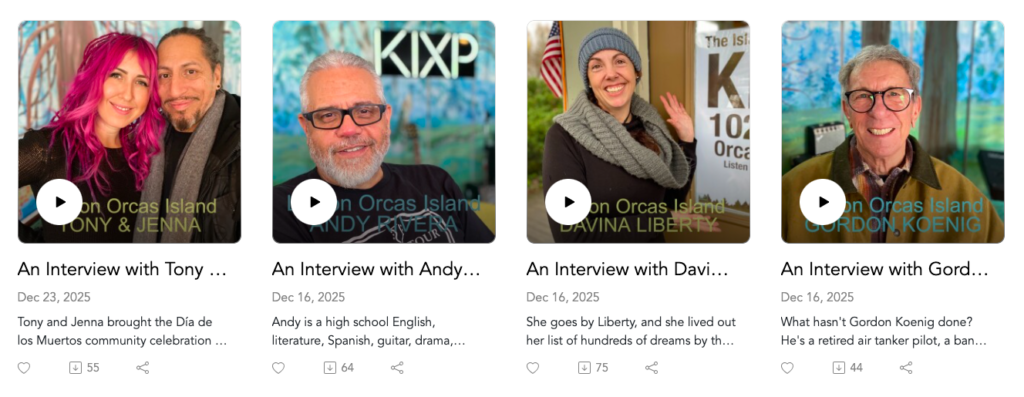The height and width of the screenshot is (397, 1024).
Task: Share the Tony and Jenna episode
Action: coord(142,368)
